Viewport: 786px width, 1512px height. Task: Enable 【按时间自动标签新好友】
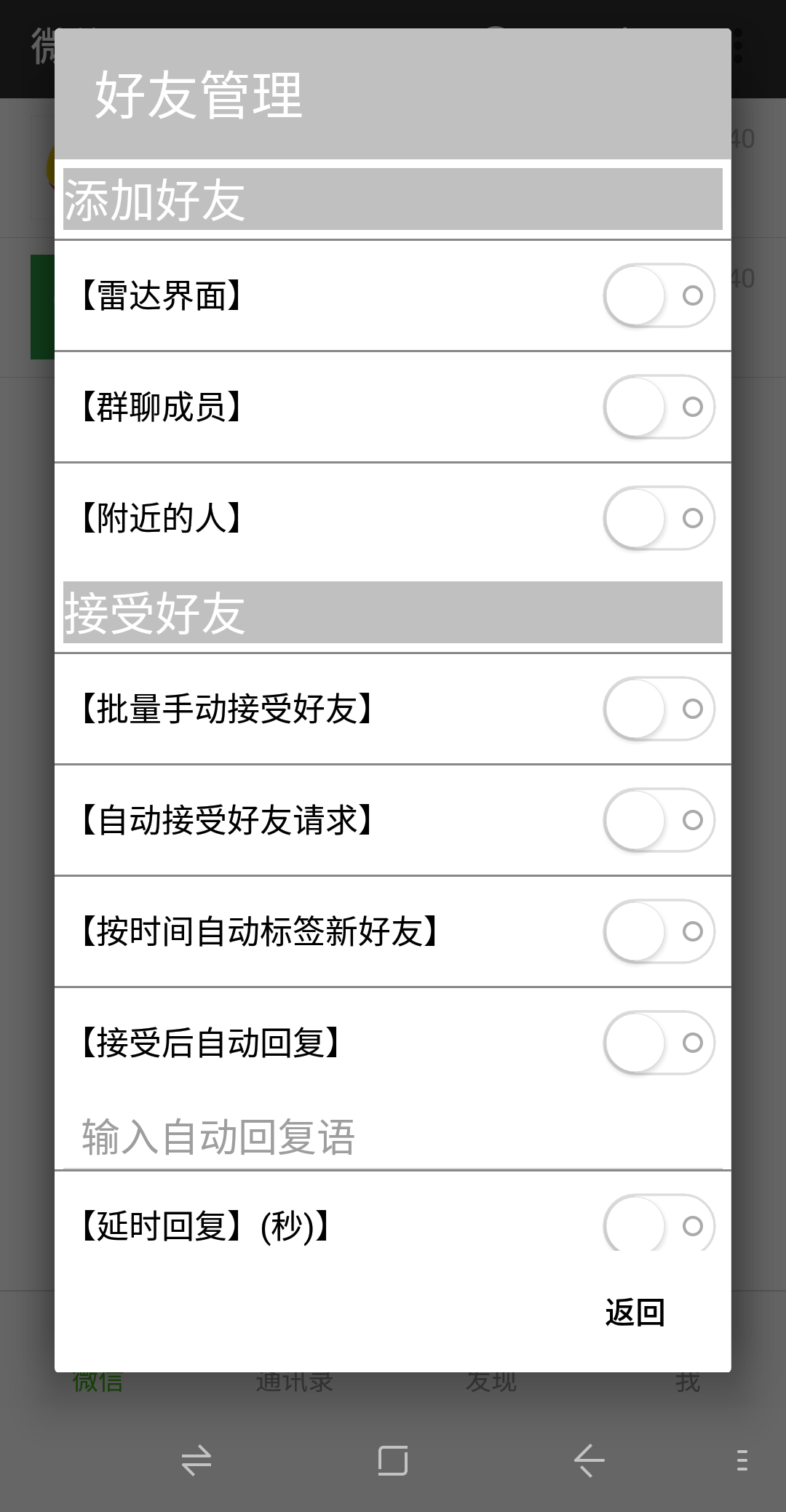pos(657,931)
